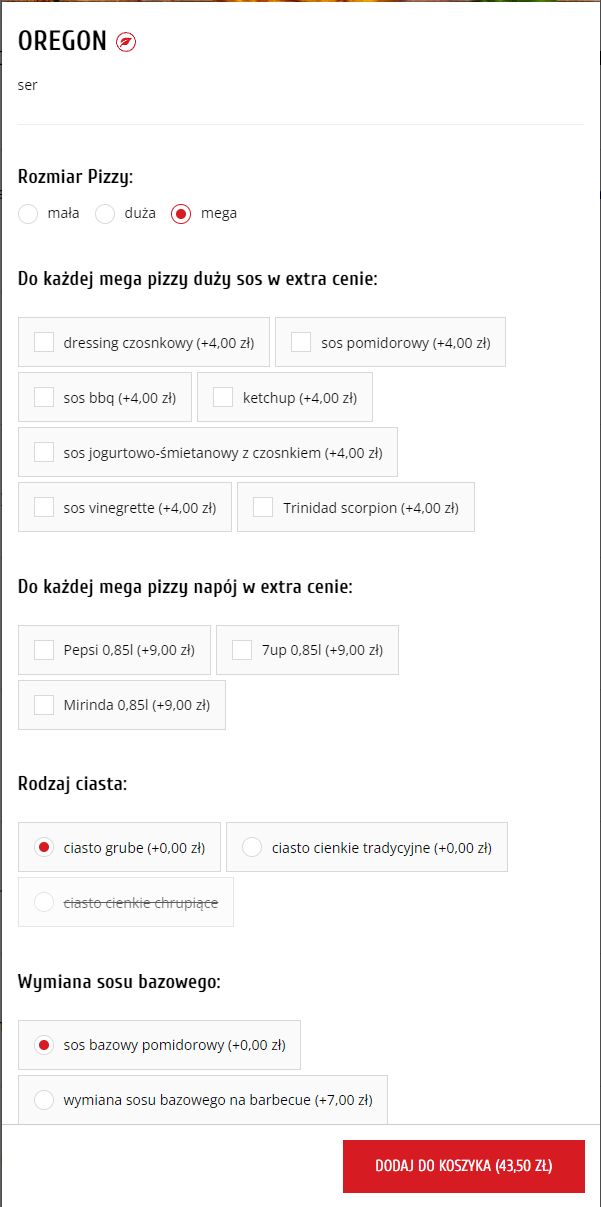
Task: Choose the duża pizza size
Action: click(105, 214)
